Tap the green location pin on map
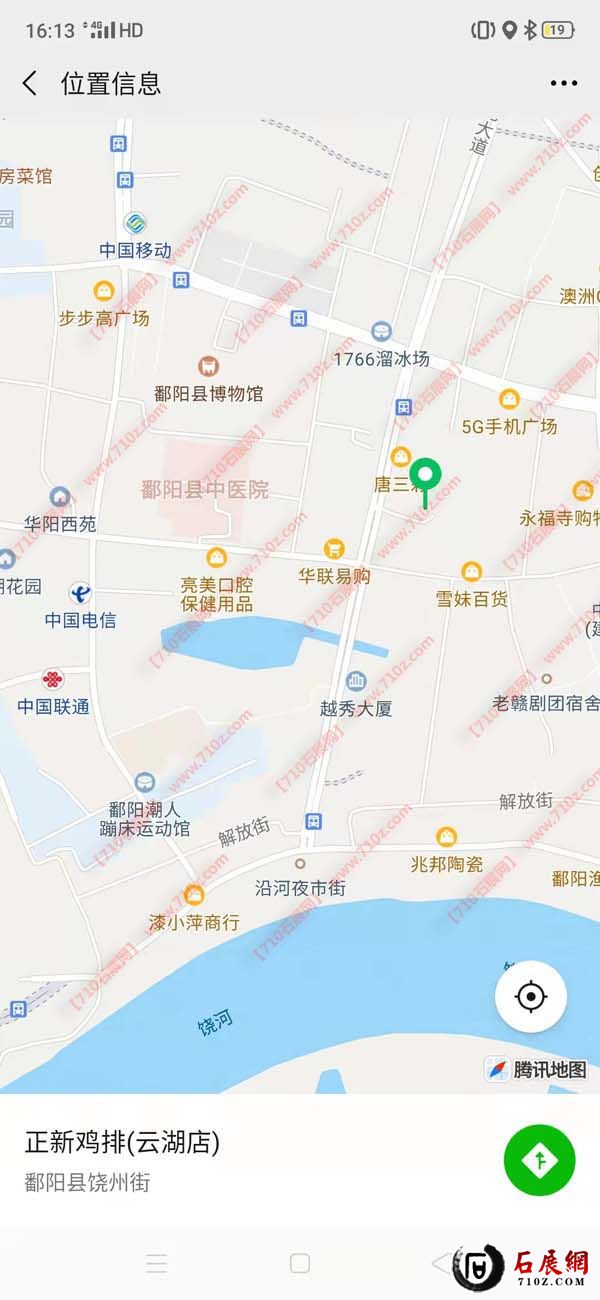Image resolution: width=600 pixels, height=1300 pixels. (427, 476)
